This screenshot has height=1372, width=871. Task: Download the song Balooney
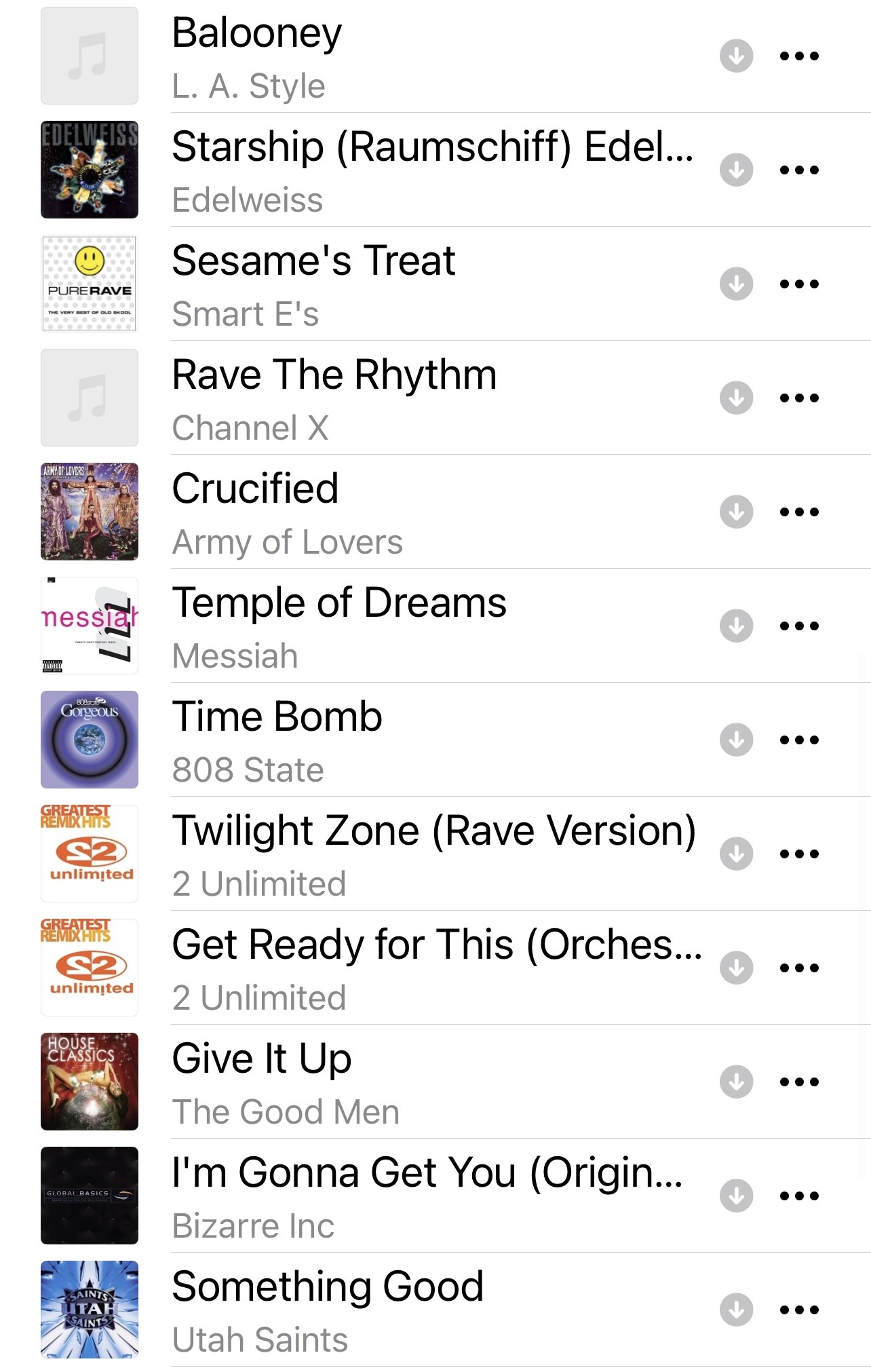(x=736, y=56)
